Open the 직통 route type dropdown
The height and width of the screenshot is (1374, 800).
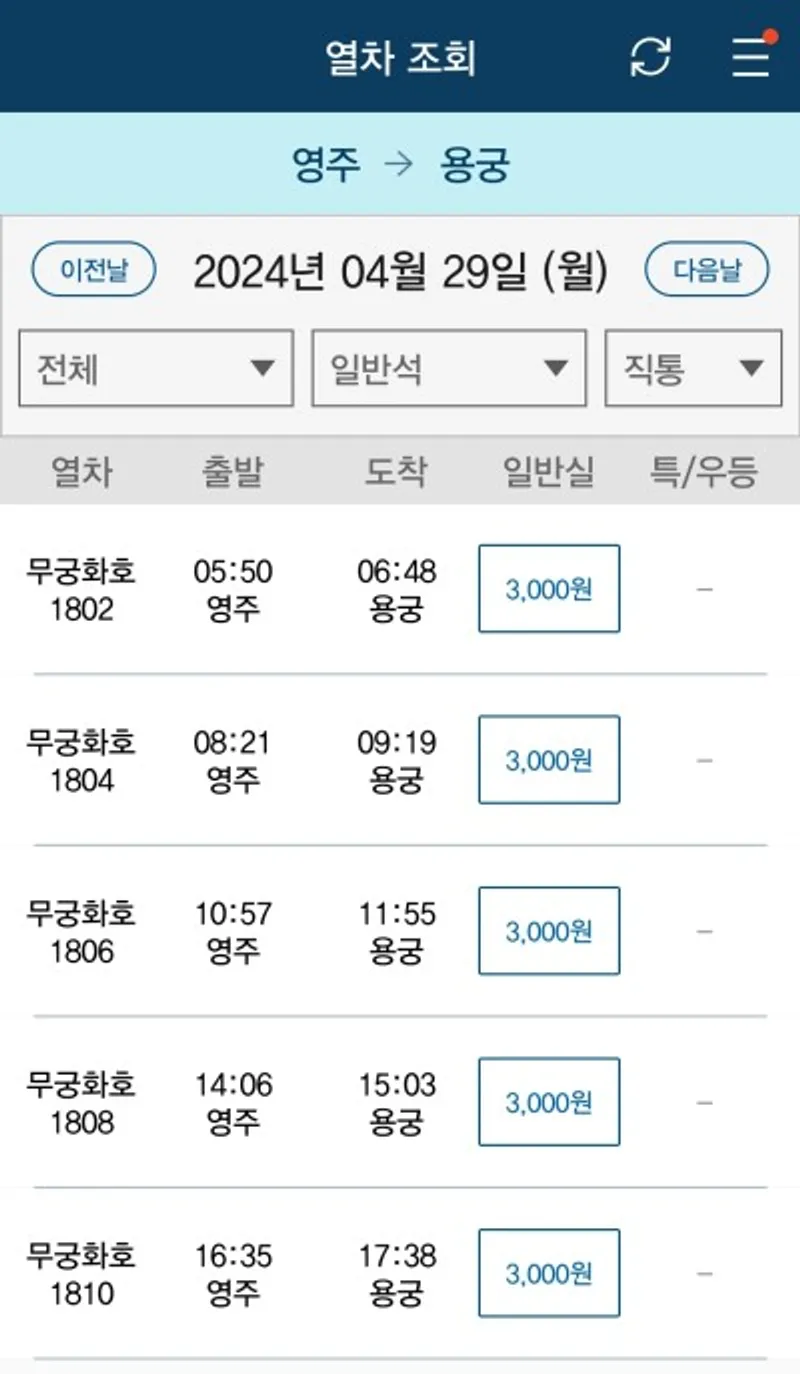693,368
